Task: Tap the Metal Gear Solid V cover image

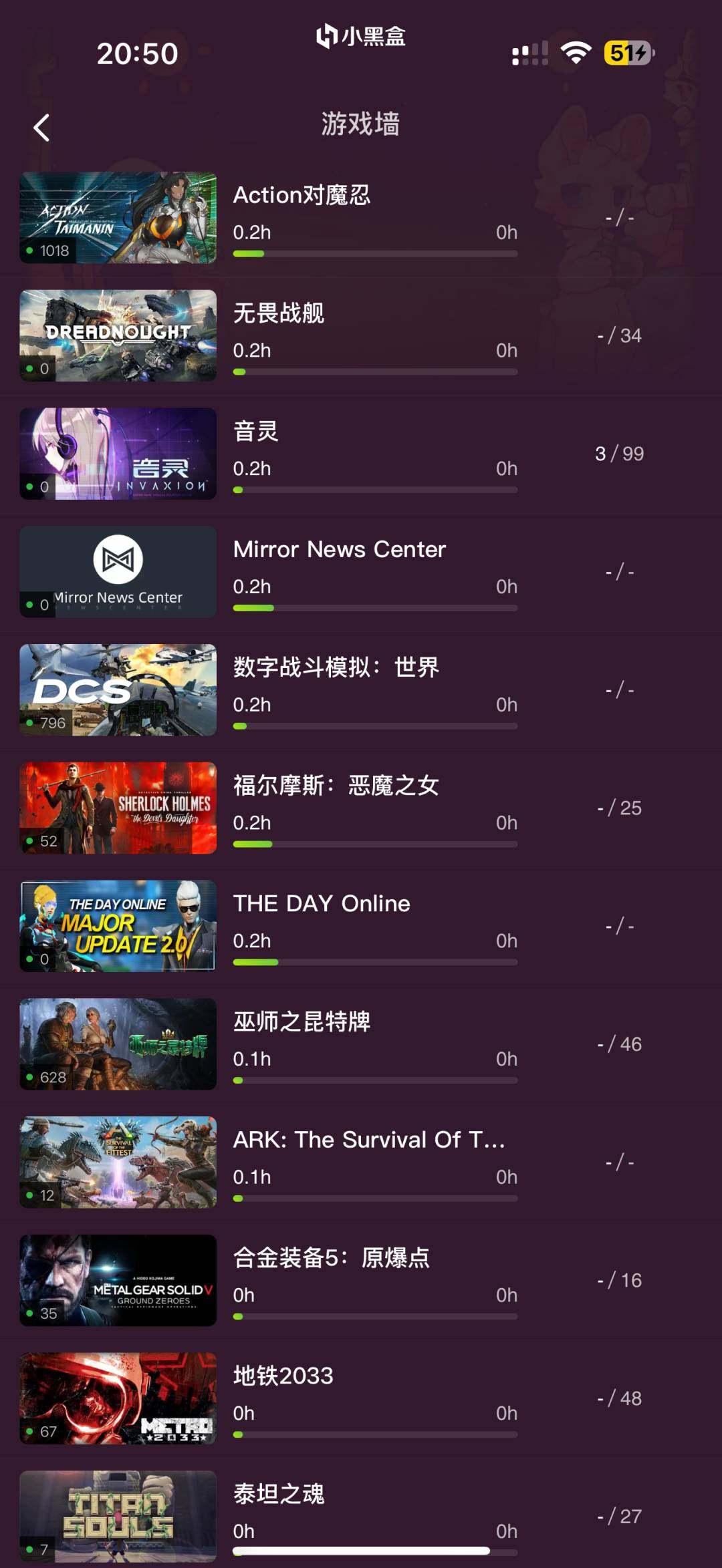Action: [118, 1279]
